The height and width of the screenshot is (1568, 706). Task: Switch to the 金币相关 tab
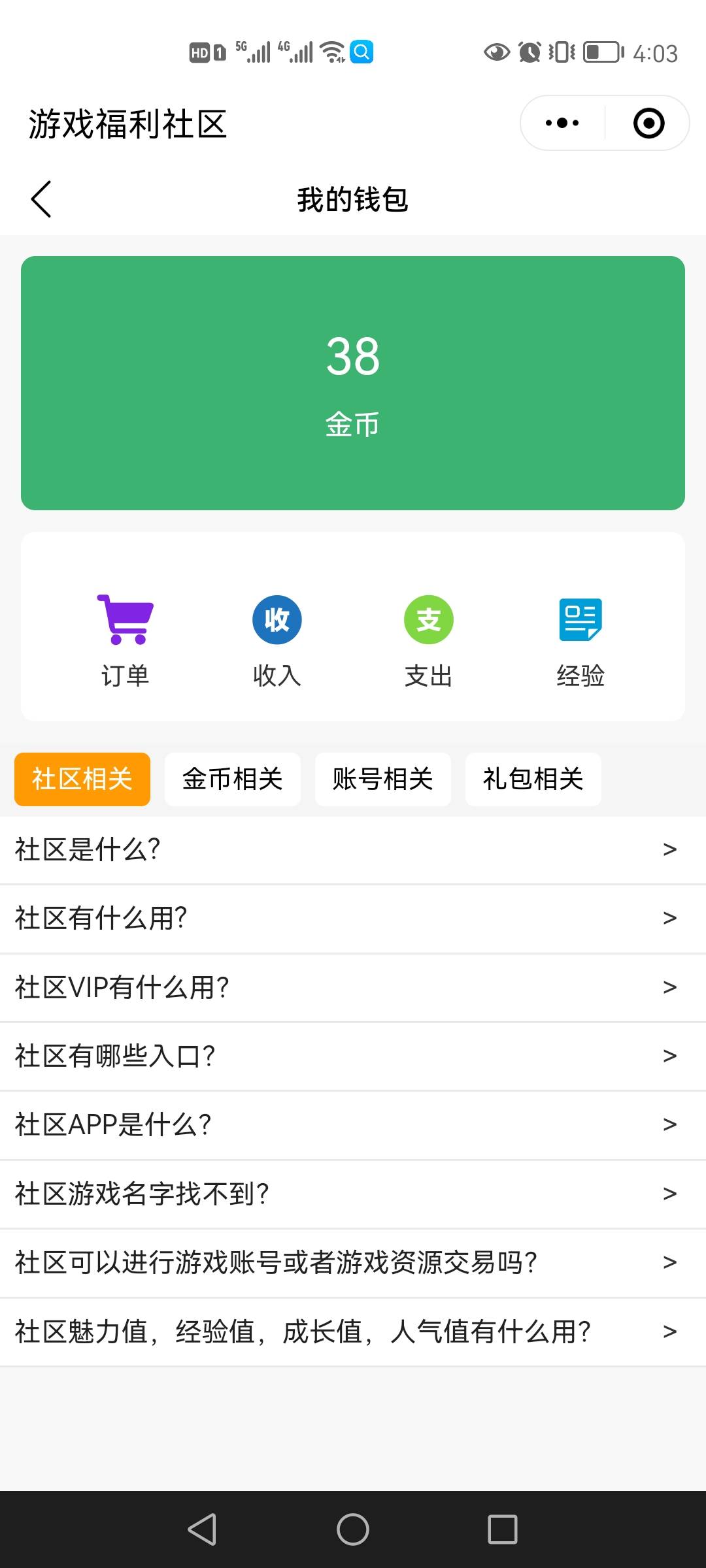(233, 779)
